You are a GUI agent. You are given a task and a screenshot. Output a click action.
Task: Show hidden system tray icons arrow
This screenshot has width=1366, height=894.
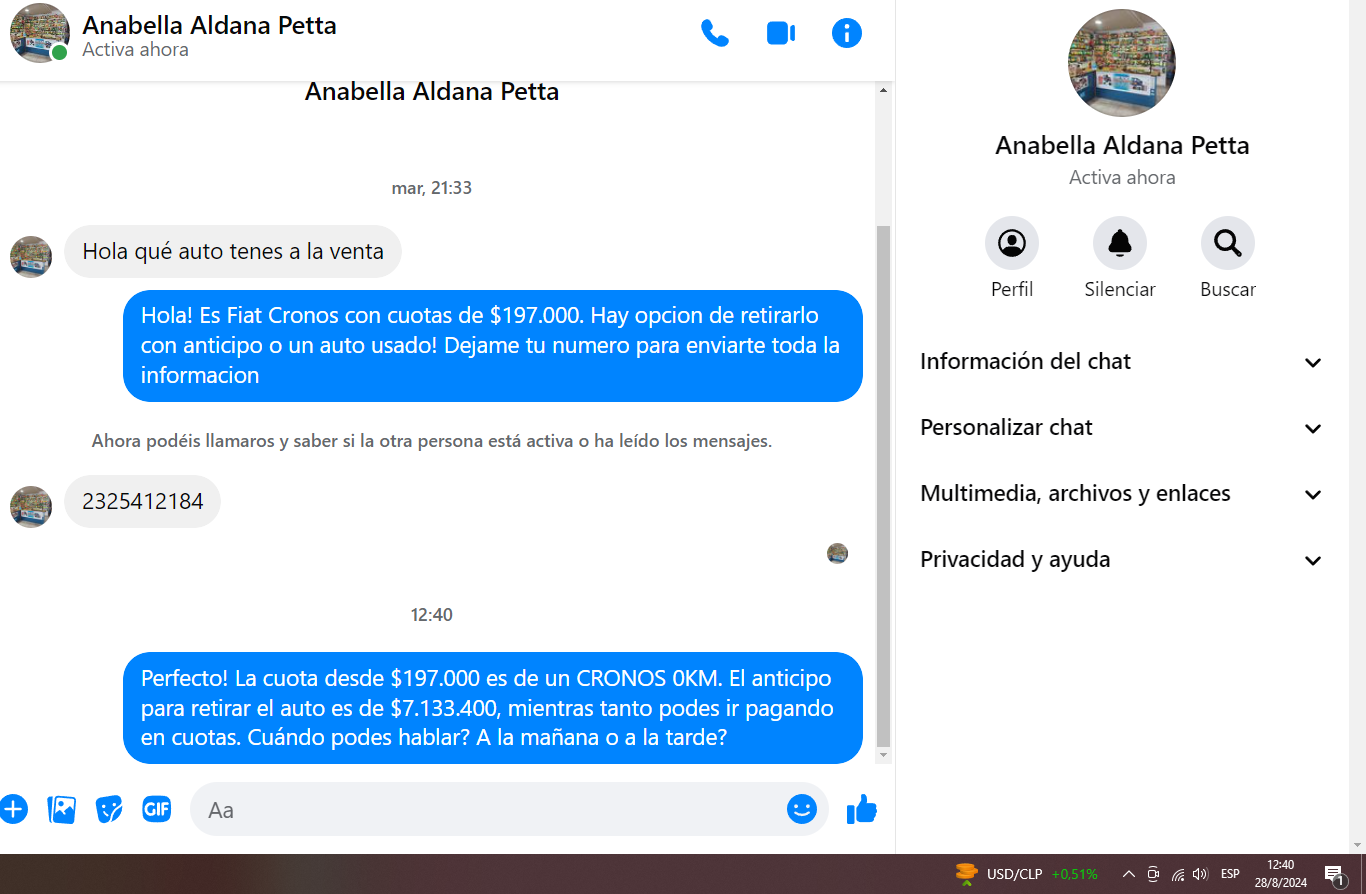(x=1128, y=874)
